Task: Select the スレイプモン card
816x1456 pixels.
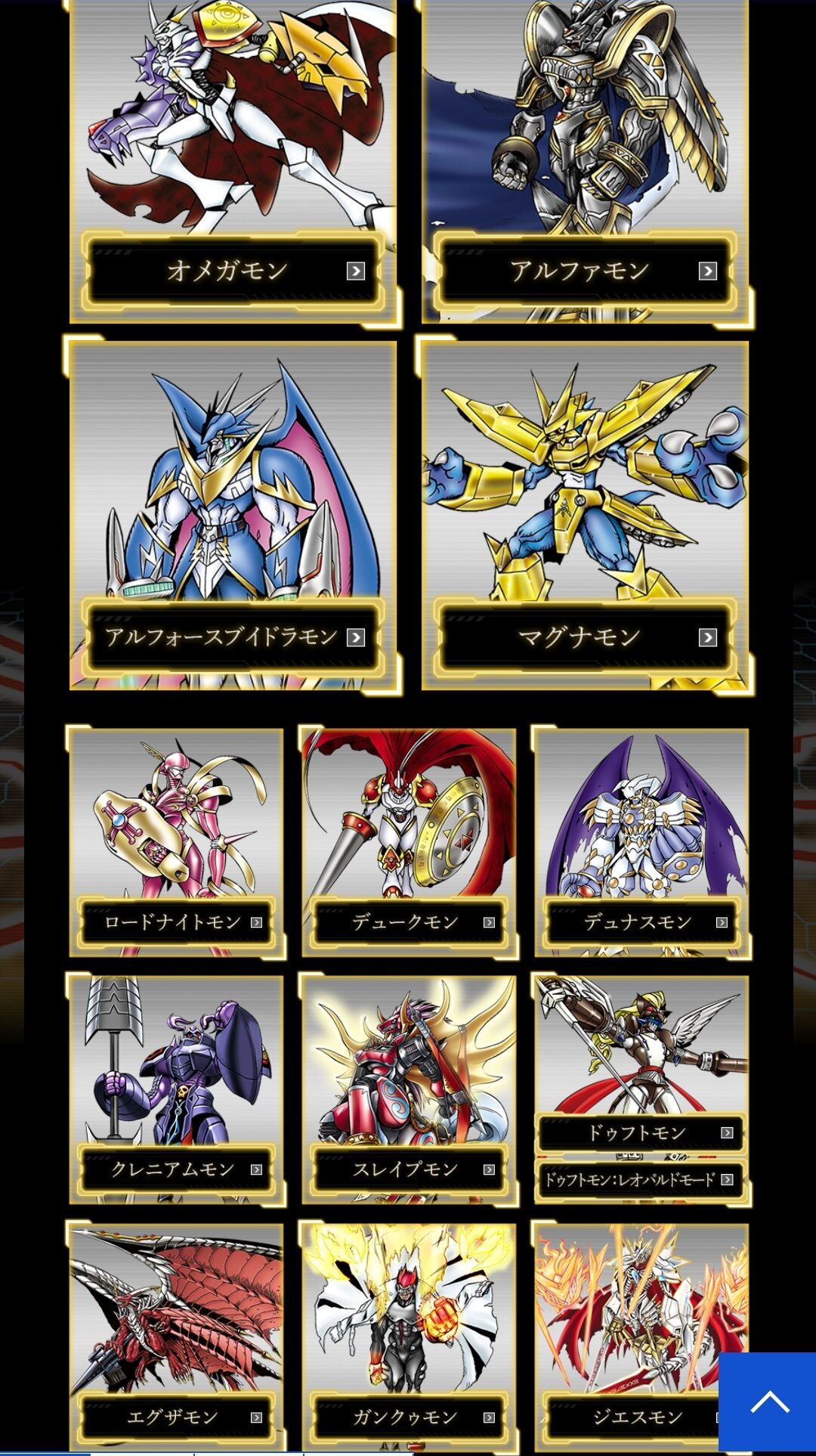Action: 409,1169
